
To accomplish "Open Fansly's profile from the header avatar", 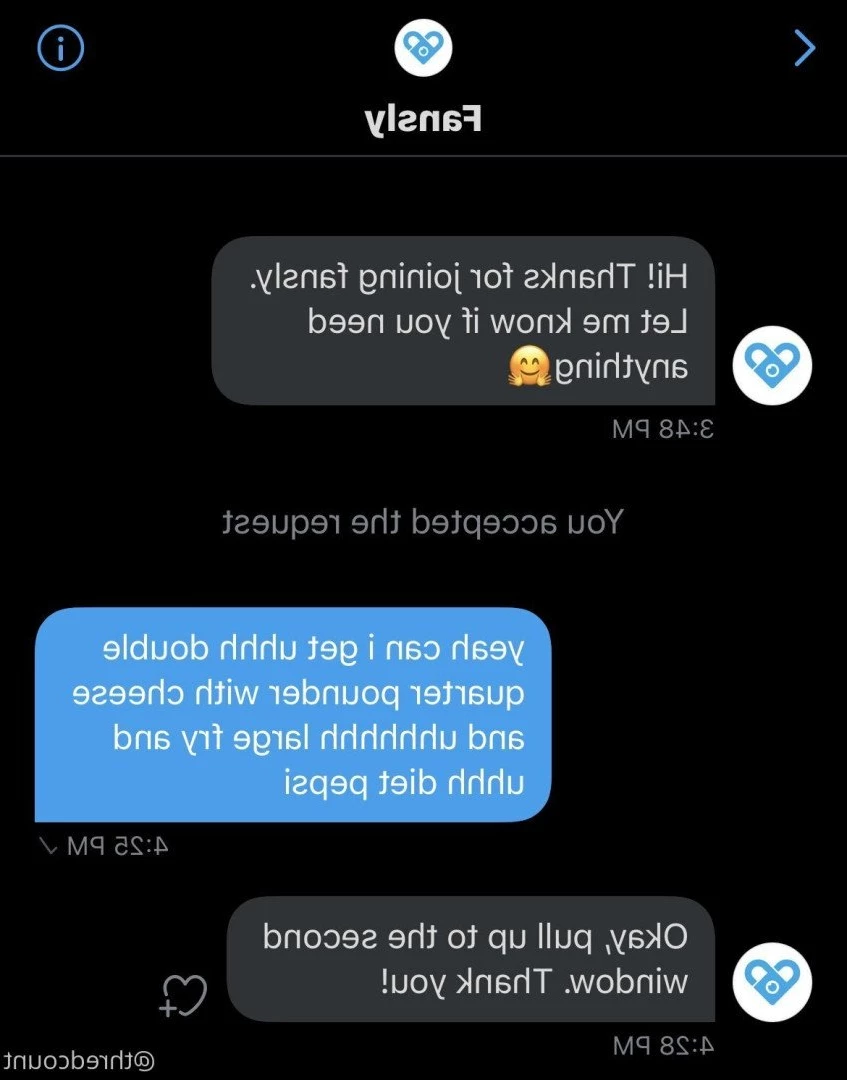I will [x=423, y=47].
